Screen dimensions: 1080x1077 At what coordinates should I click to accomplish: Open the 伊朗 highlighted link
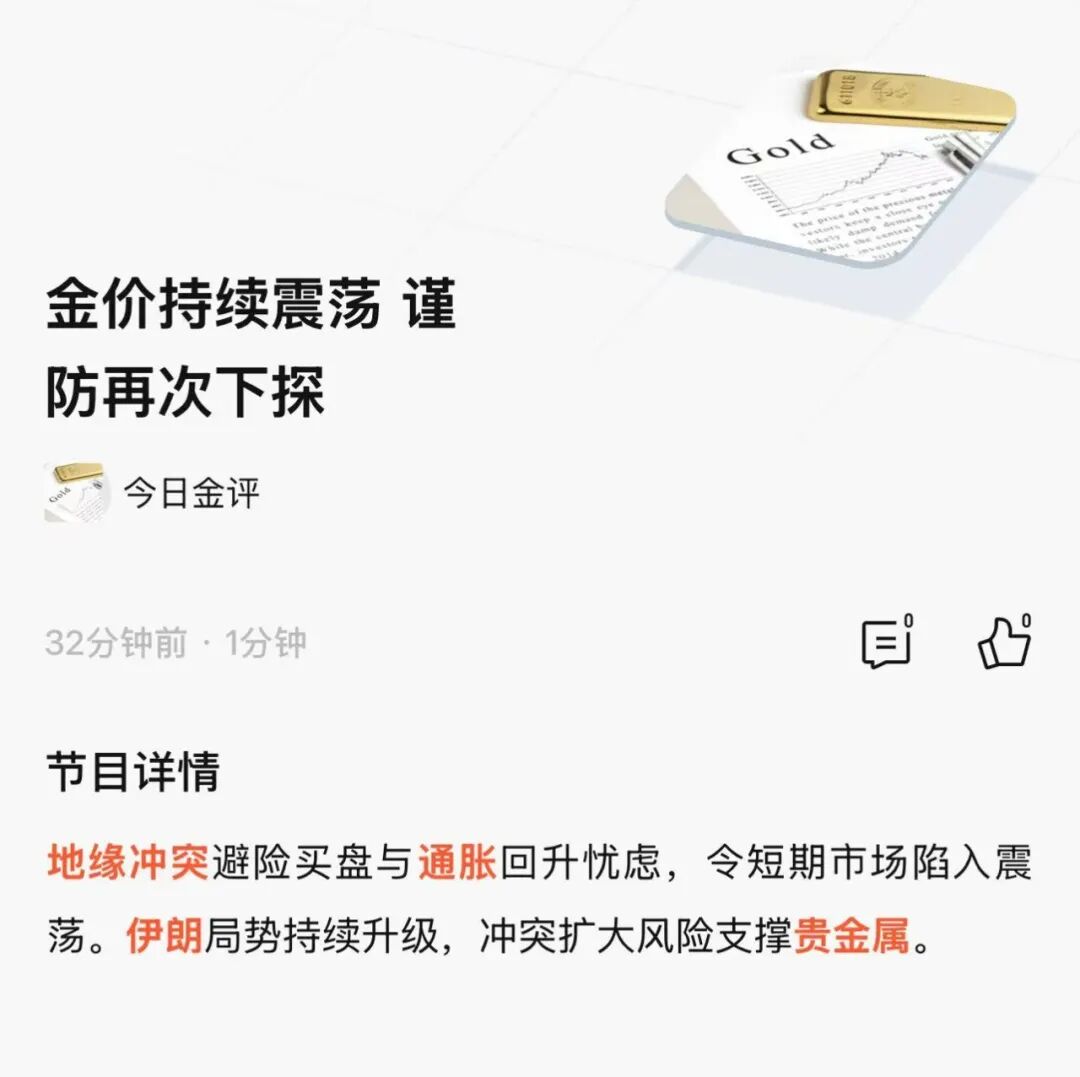click(x=165, y=937)
